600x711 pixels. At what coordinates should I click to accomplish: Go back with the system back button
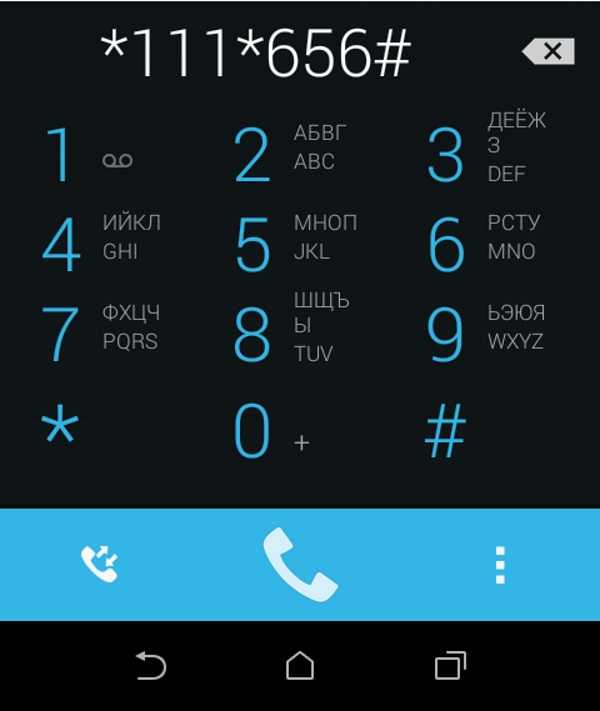[x=150, y=666]
